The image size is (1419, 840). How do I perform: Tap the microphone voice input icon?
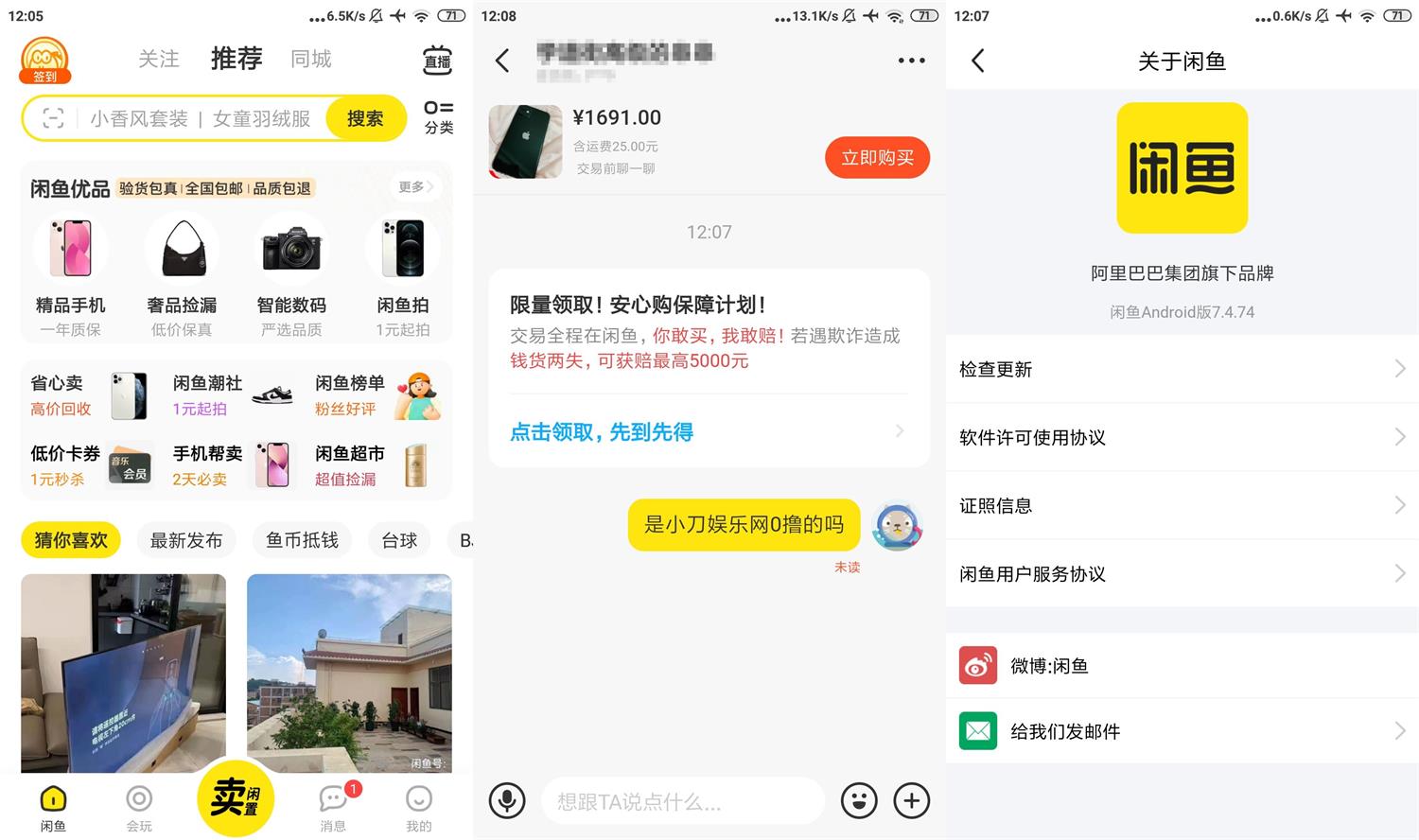[x=507, y=801]
